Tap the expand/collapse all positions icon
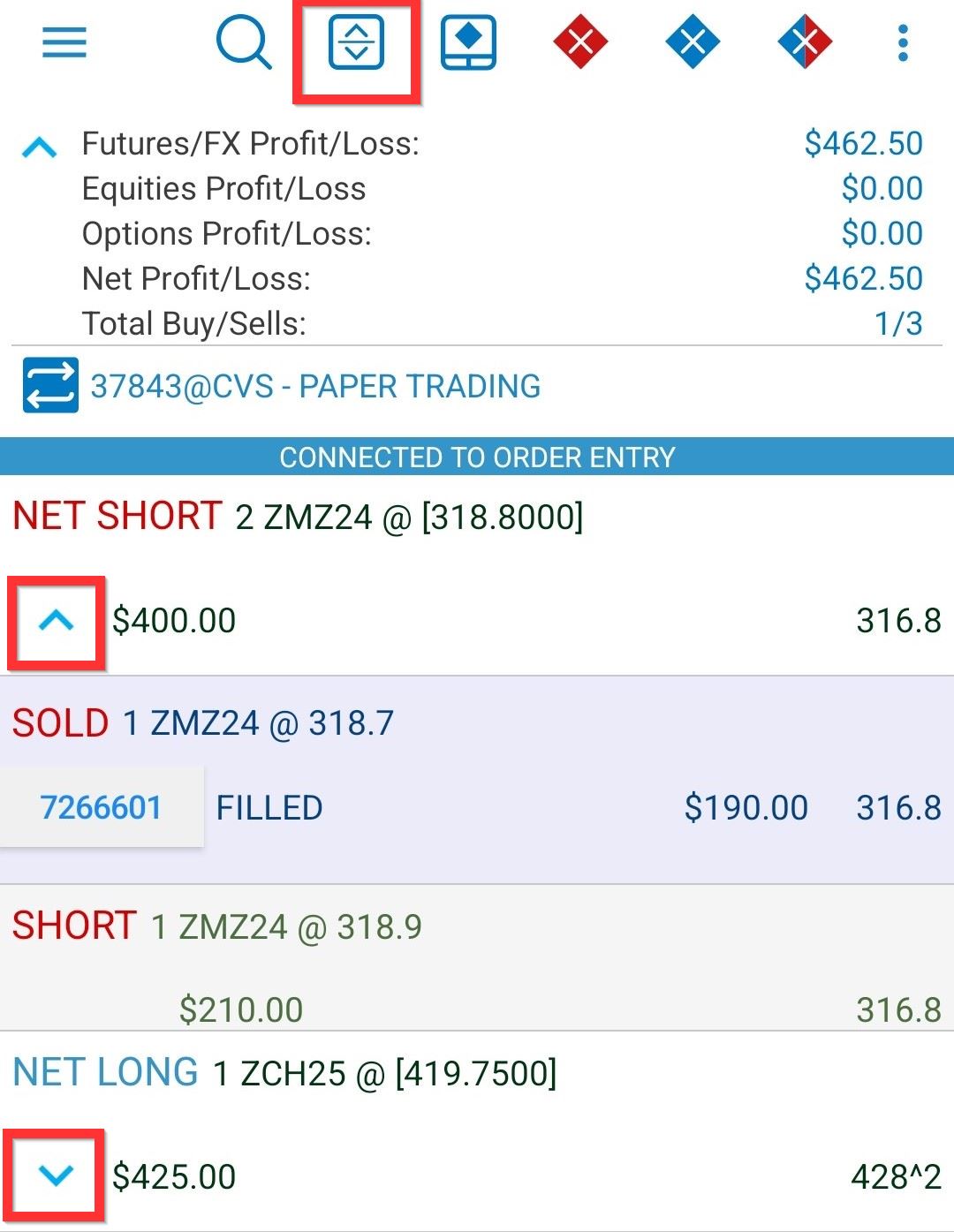Image resolution: width=954 pixels, height=1232 pixels. click(356, 42)
